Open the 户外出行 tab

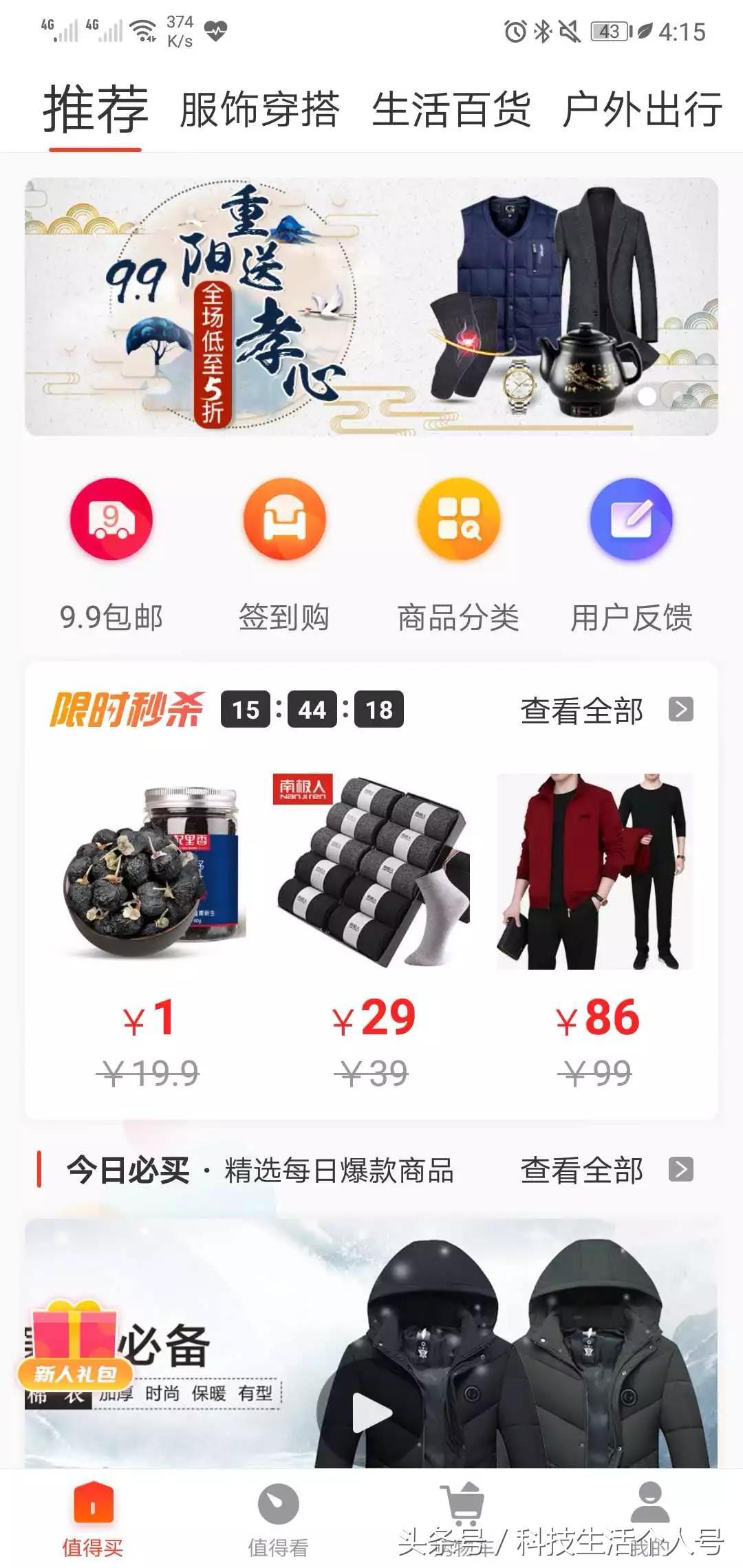[640, 107]
